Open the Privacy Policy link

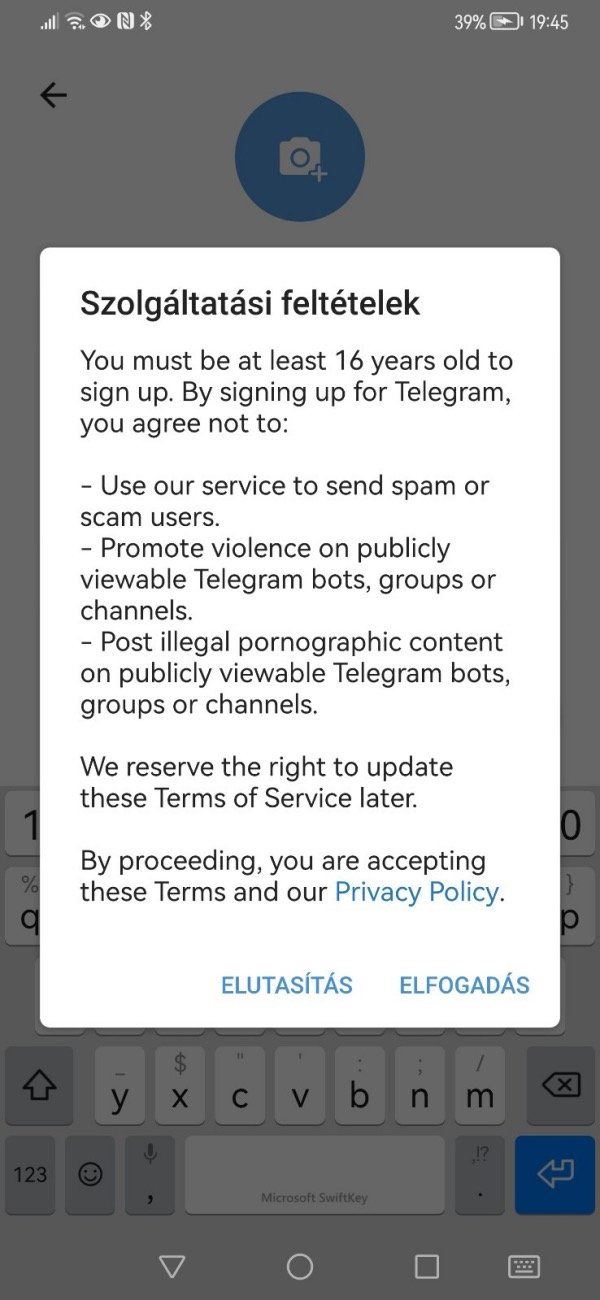click(416, 892)
